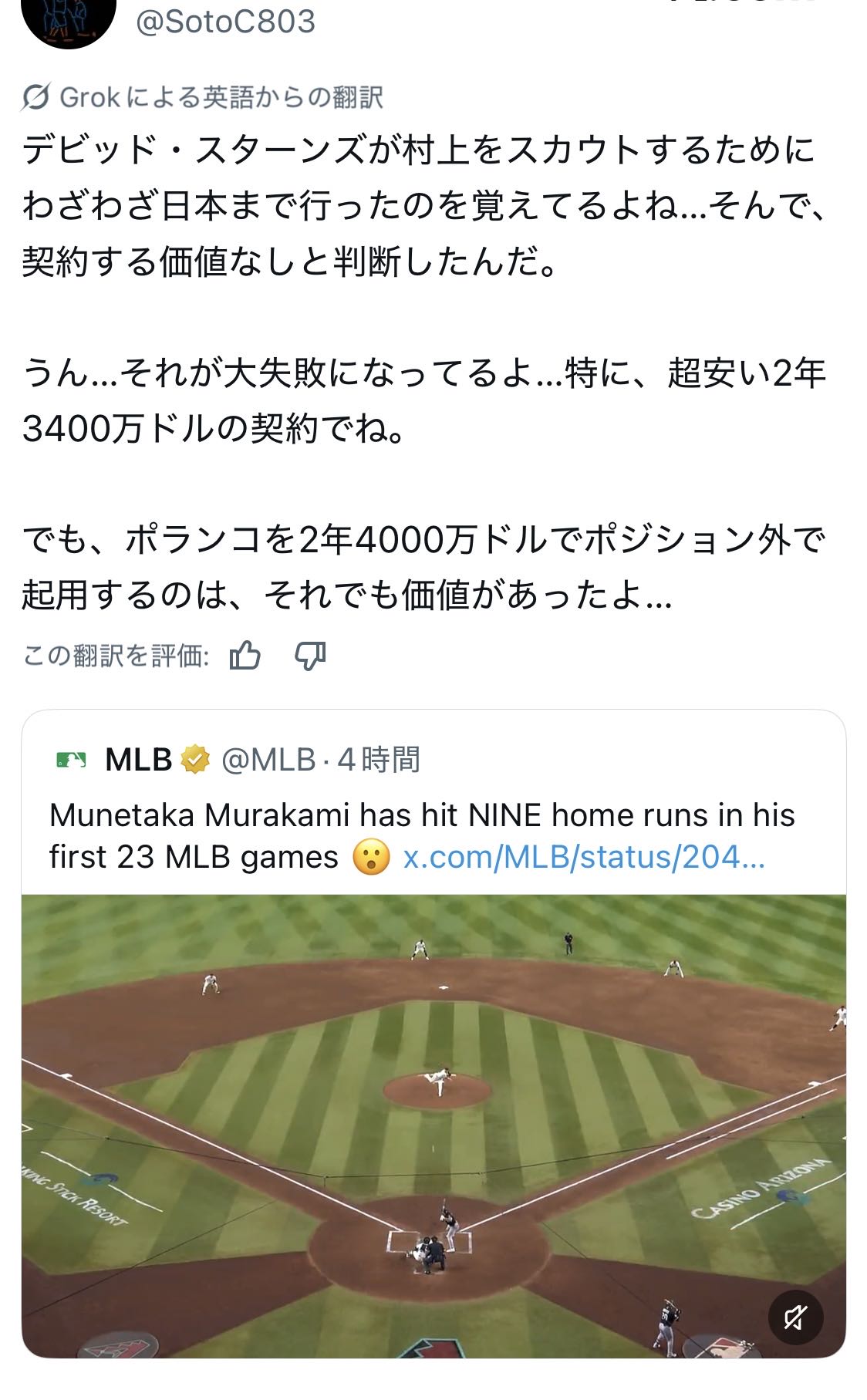Tap the Grok translation label
The image size is (867, 1400).
tap(203, 97)
